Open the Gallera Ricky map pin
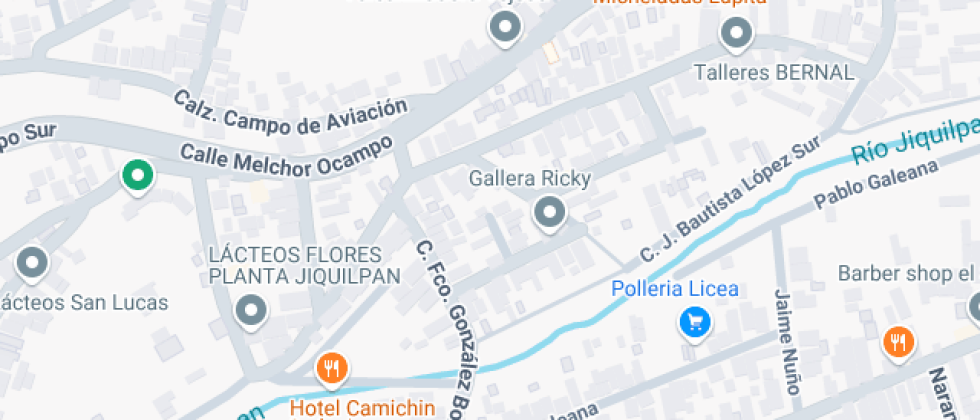The height and width of the screenshot is (420, 980). 548,212
